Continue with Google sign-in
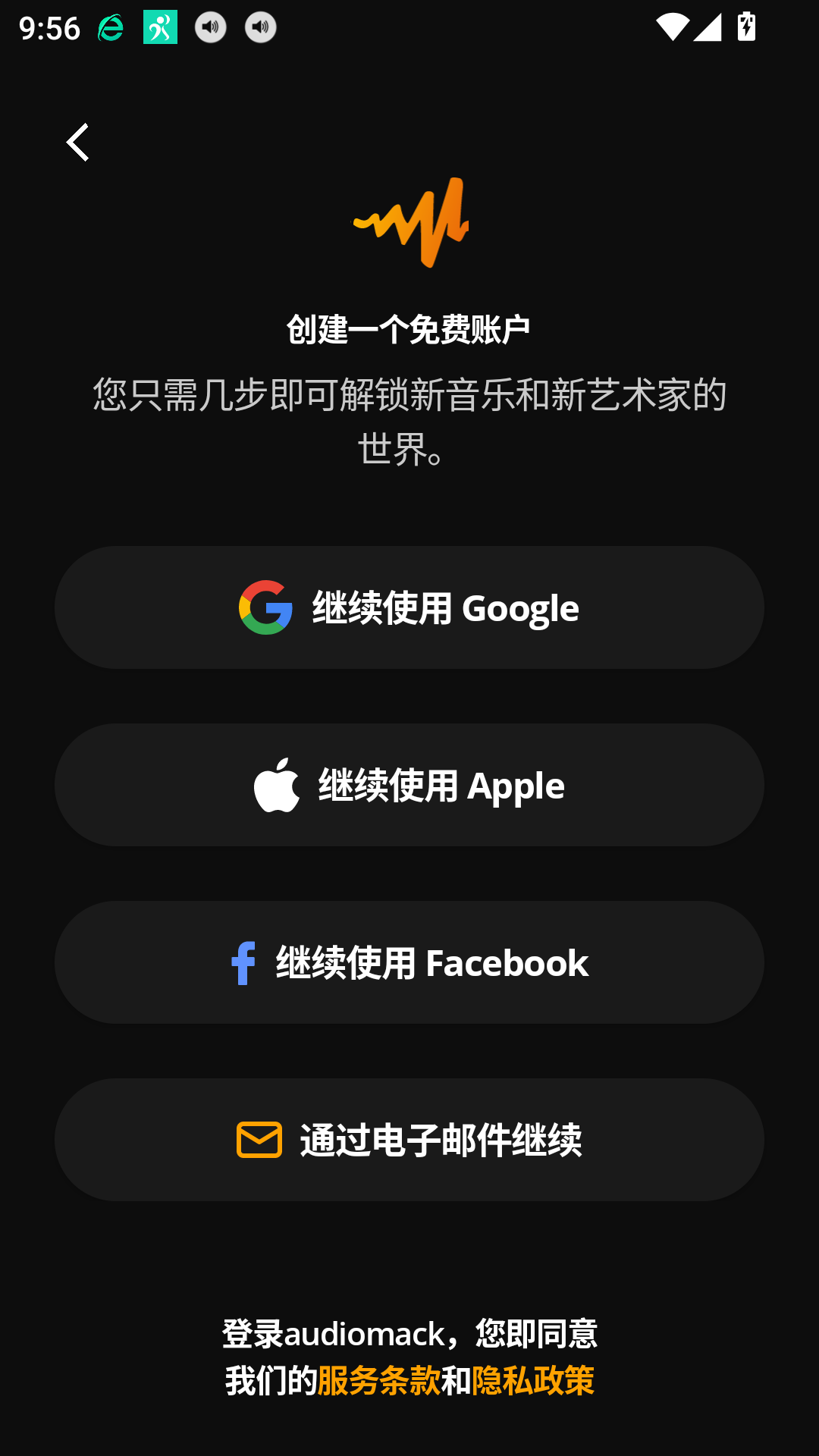The height and width of the screenshot is (1456, 819). (x=409, y=607)
